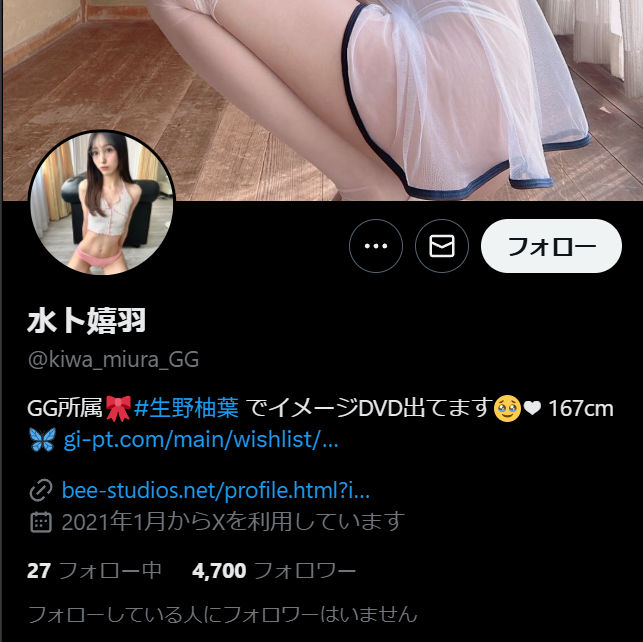643x642 pixels.
Task: Open the profile picture
Action: pyautogui.click(x=102, y=202)
